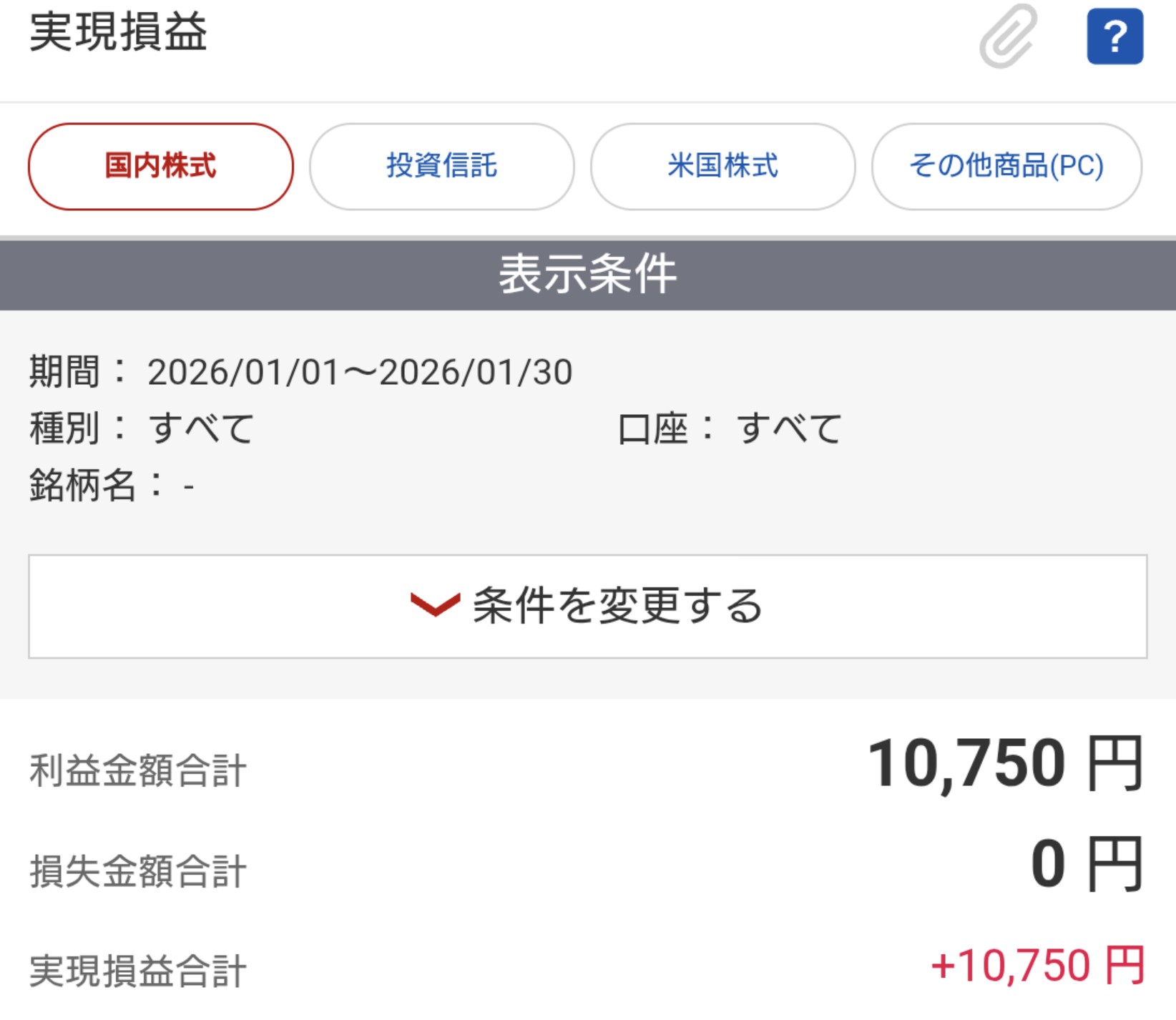Tap the paperclip attachment icon

[x=1008, y=36]
